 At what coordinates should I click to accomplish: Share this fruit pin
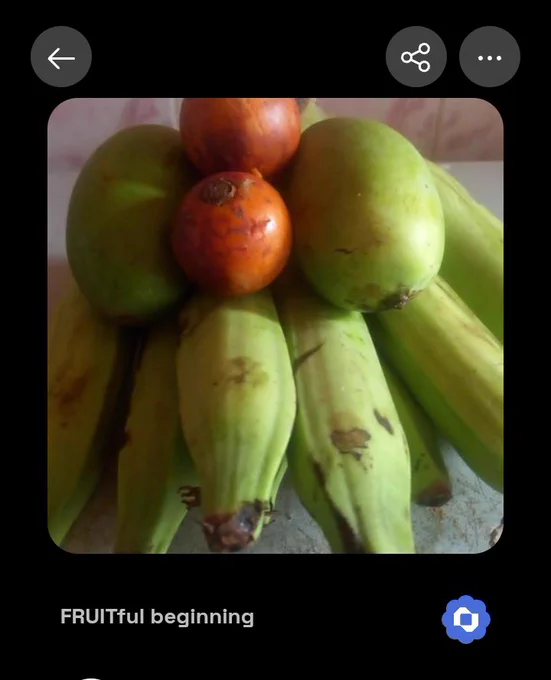416,57
